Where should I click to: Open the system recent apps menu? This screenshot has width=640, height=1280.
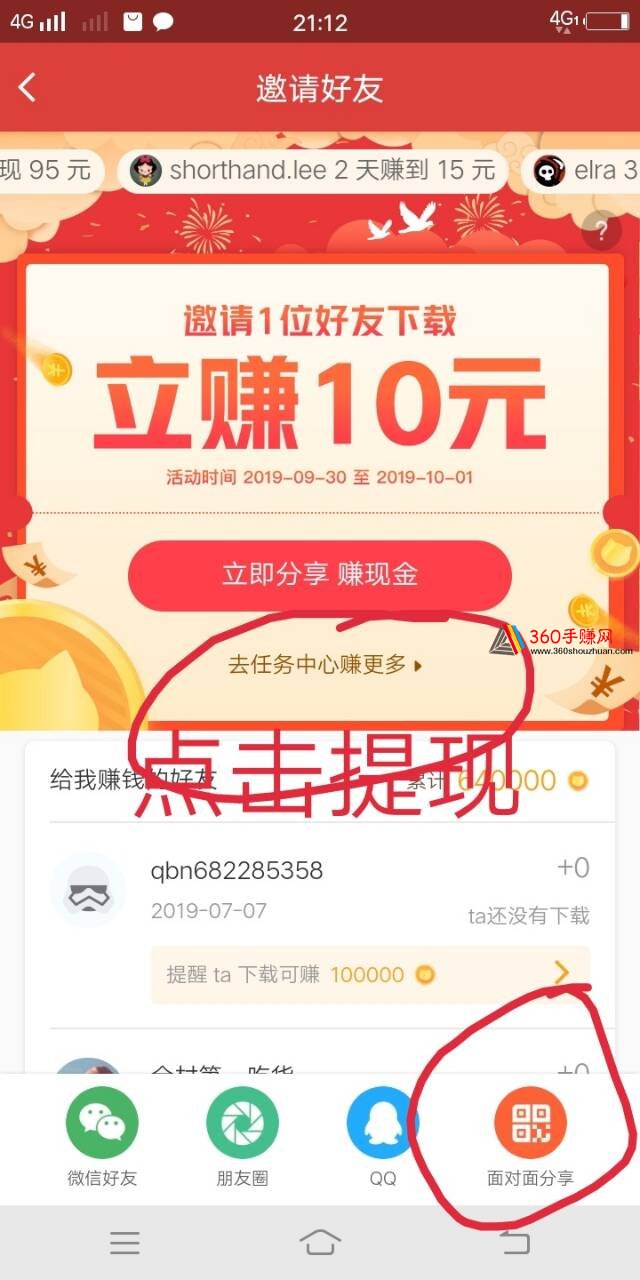pos(125,1243)
